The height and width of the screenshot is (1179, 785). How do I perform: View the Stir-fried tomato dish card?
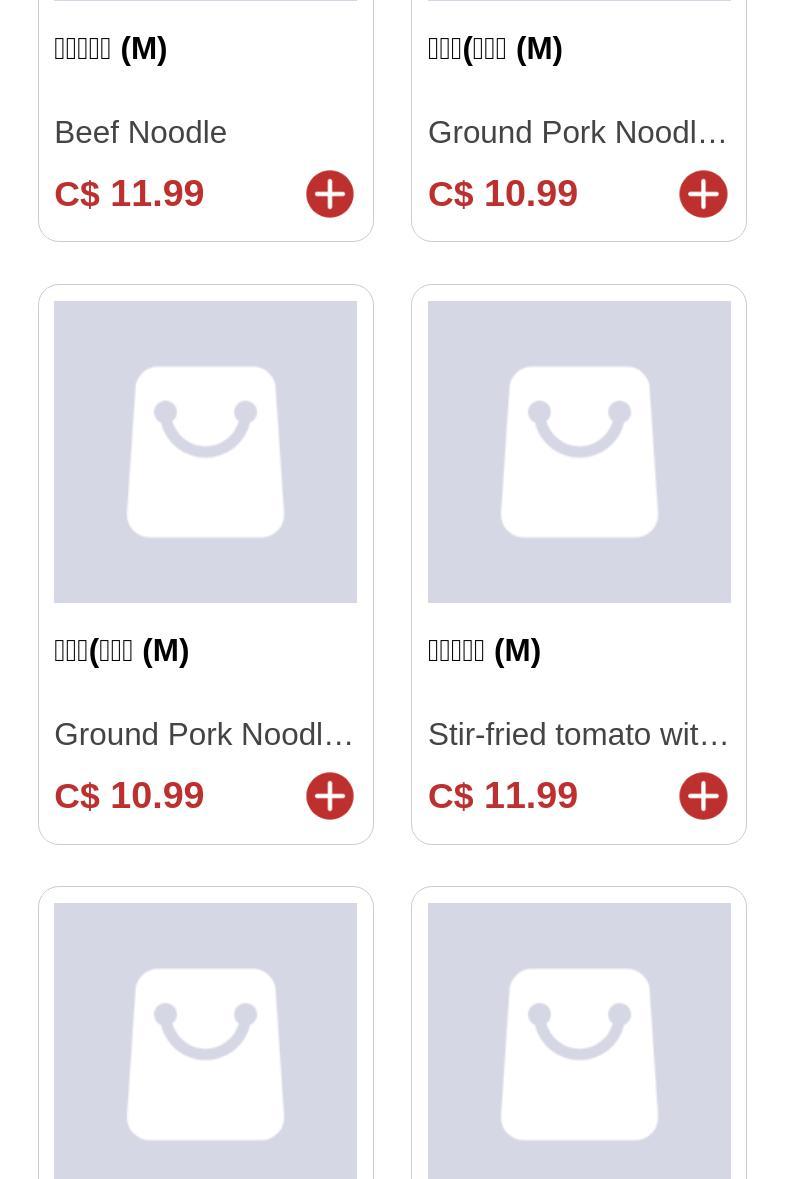pos(579,452)
